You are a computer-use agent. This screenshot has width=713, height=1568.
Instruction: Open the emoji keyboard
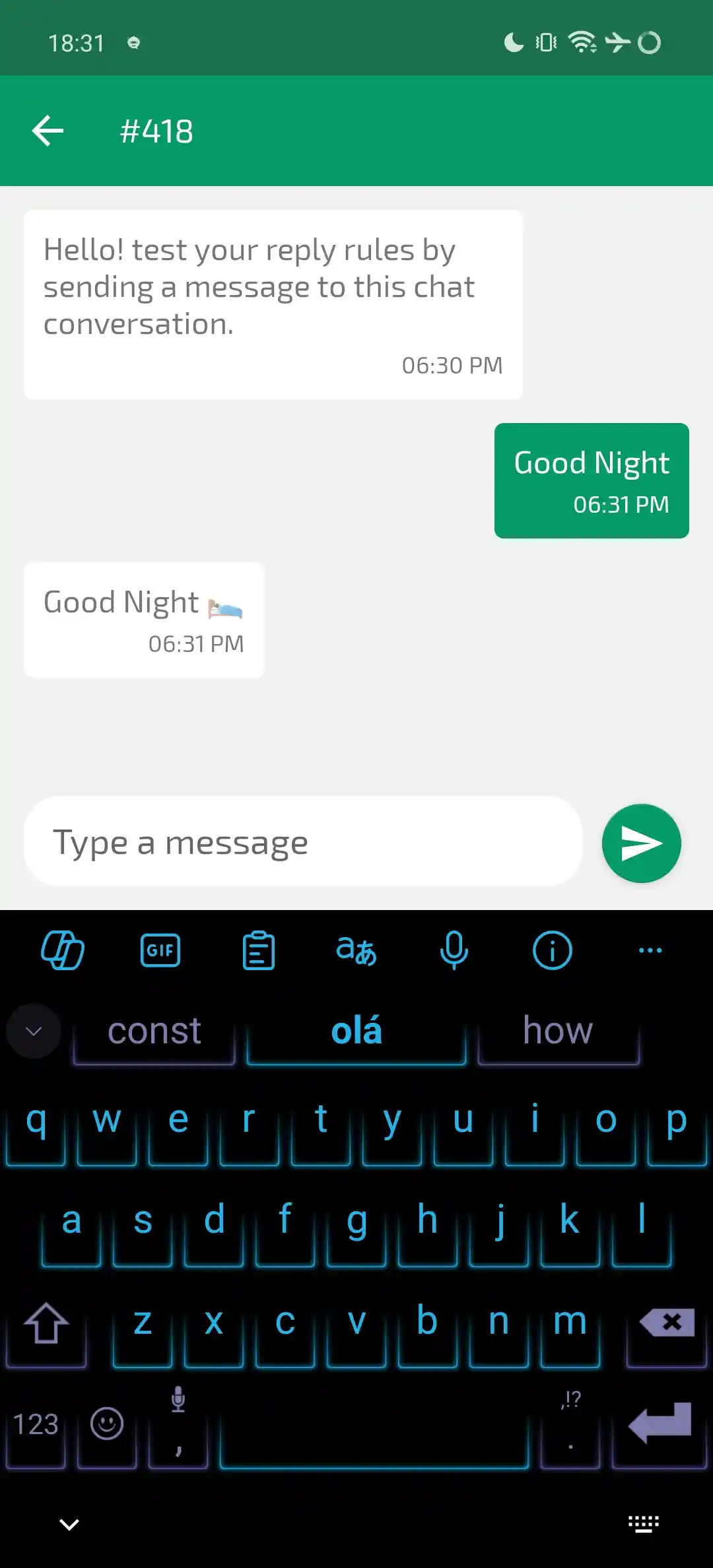point(107,1424)
